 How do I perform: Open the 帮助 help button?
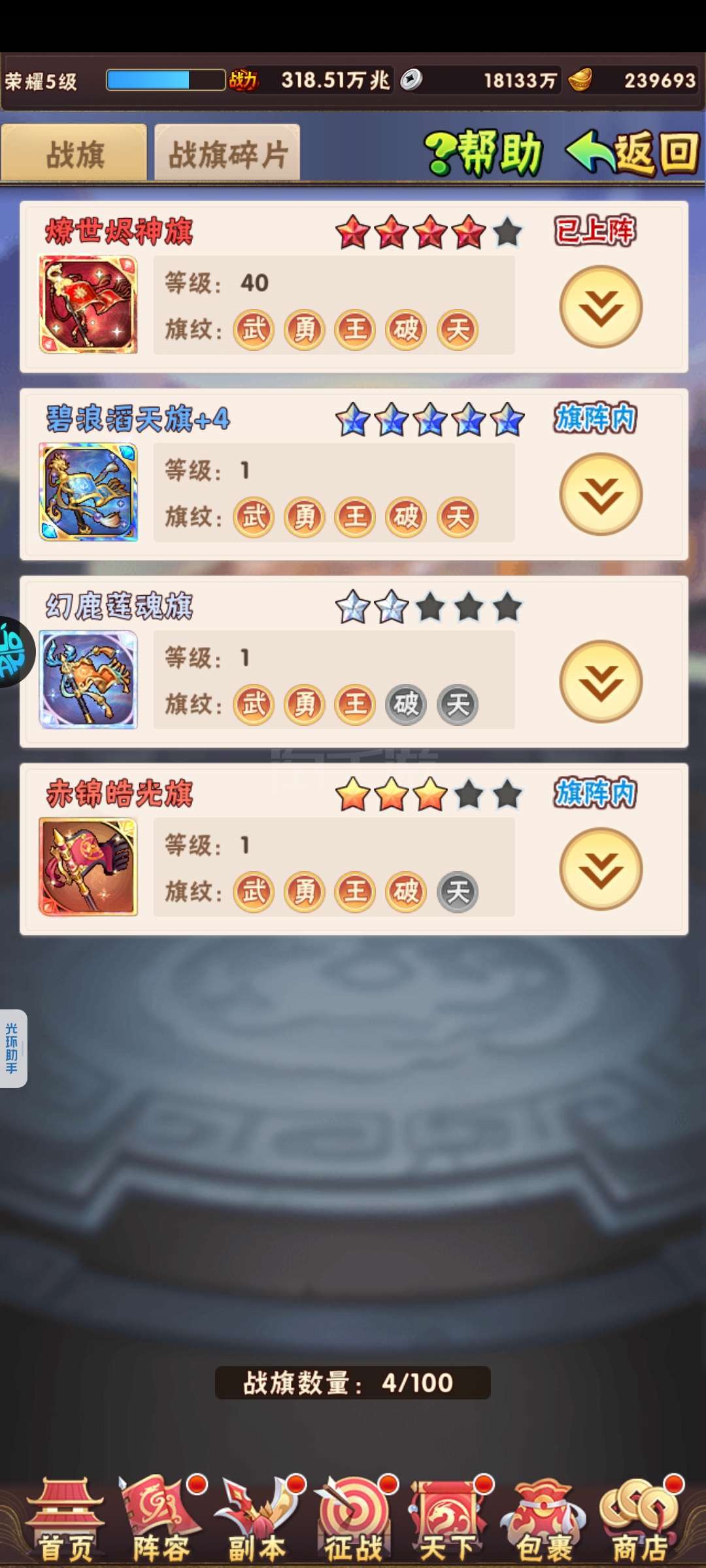(x=484, y=153)
